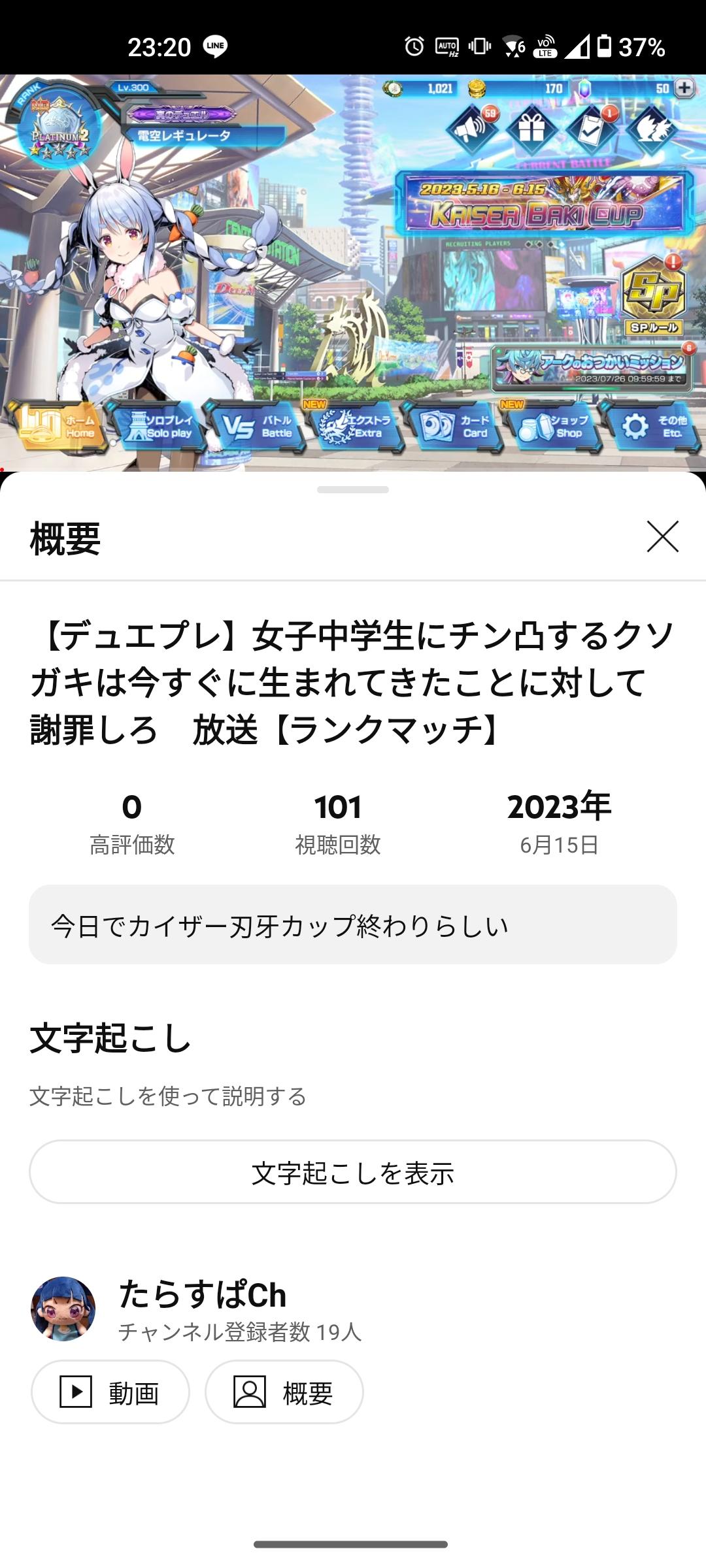Open the たらすぱCh channel page
This screenshot has width=706, height=1568.
coord(203,1295)
